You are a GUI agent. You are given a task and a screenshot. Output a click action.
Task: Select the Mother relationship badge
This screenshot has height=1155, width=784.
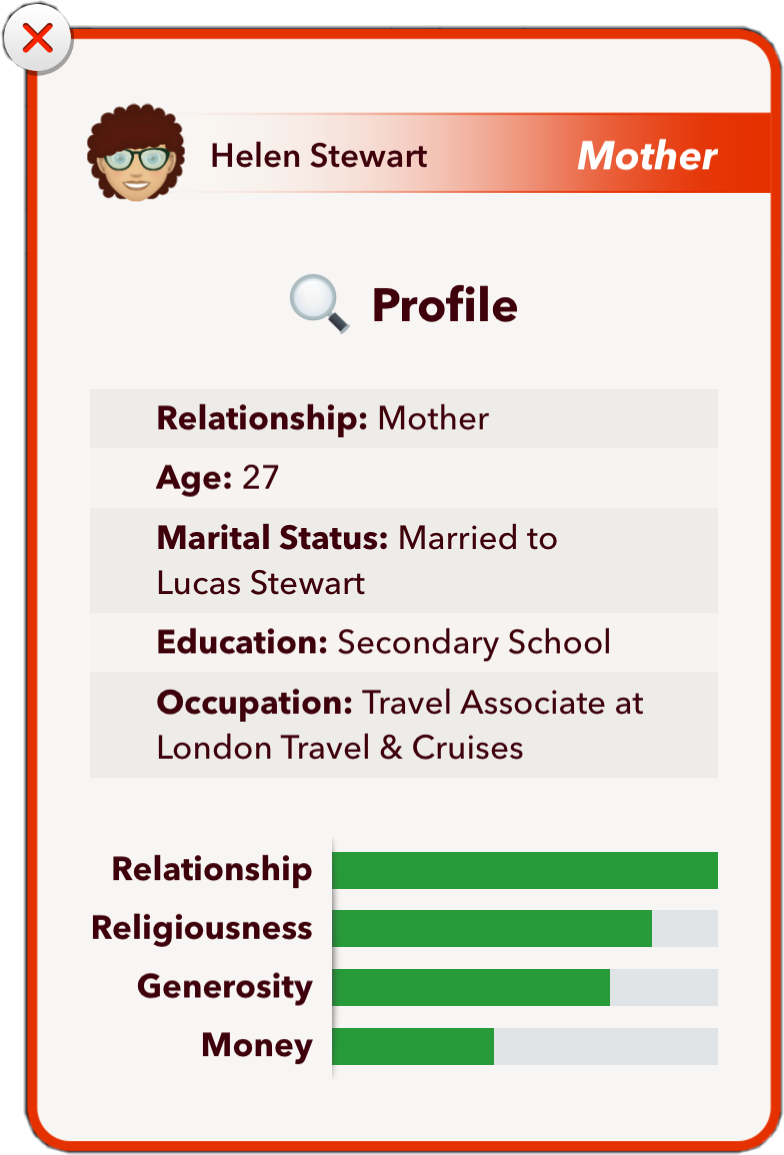point(647,155)
